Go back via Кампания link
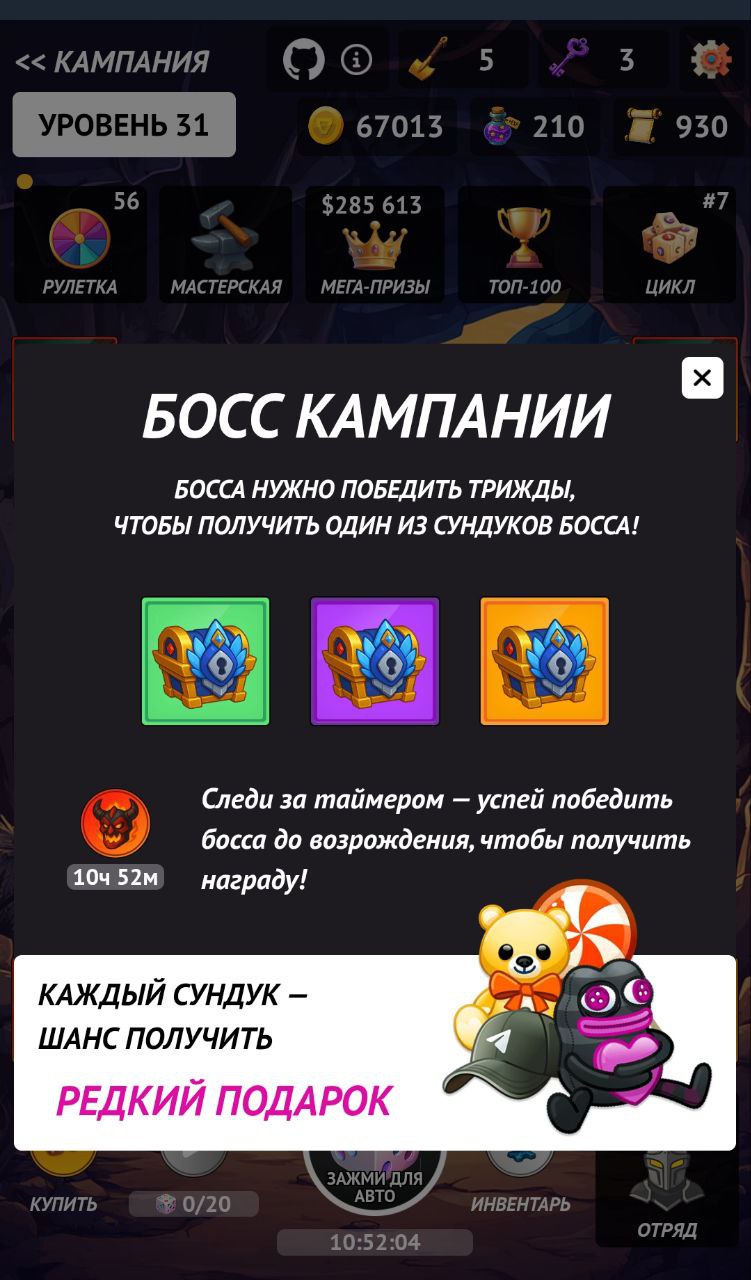Image resolution: width=751 pixels, height=1280 pixels. [x=112, y=62]
